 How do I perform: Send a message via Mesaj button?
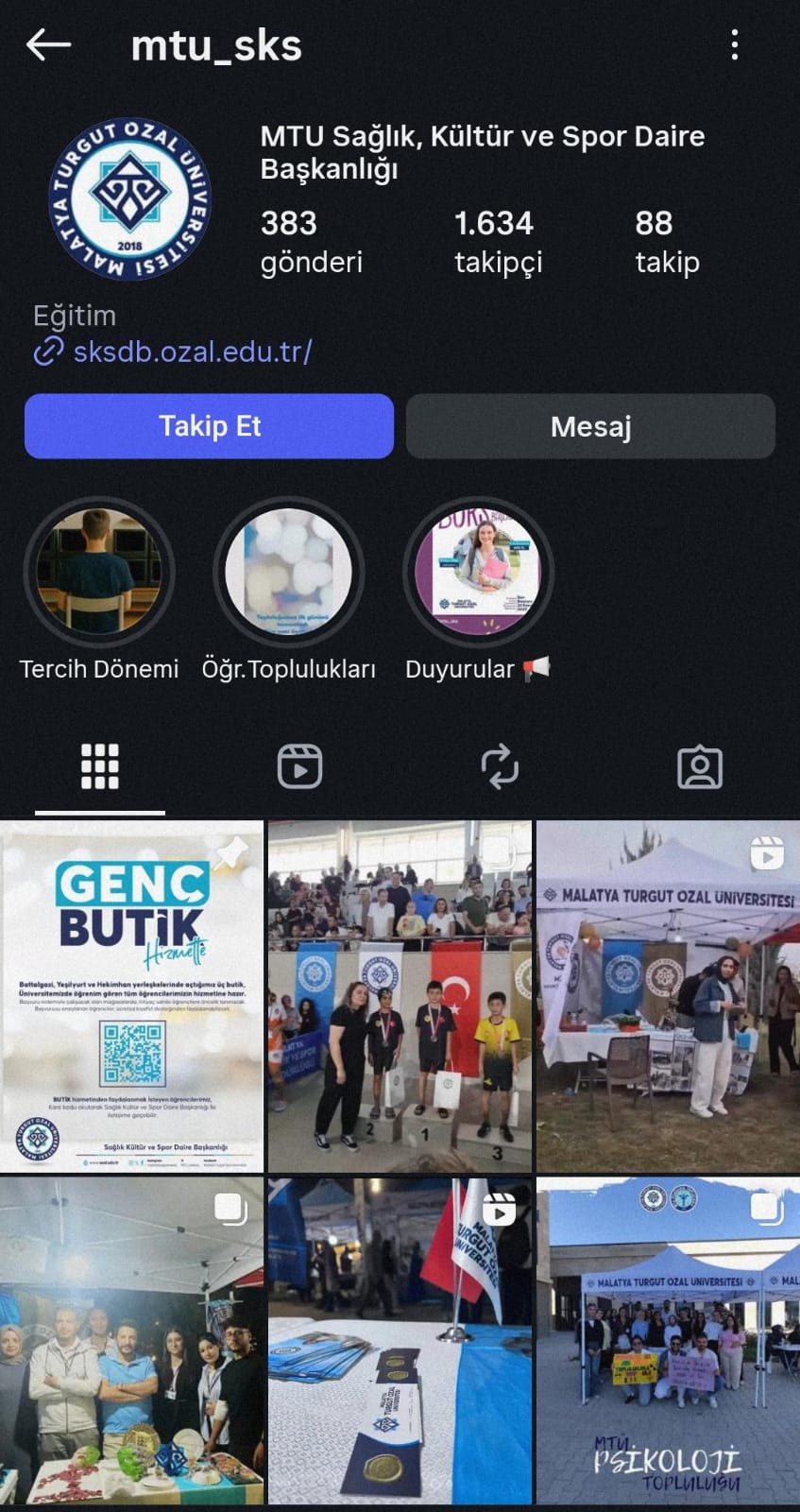click(590, 426)
